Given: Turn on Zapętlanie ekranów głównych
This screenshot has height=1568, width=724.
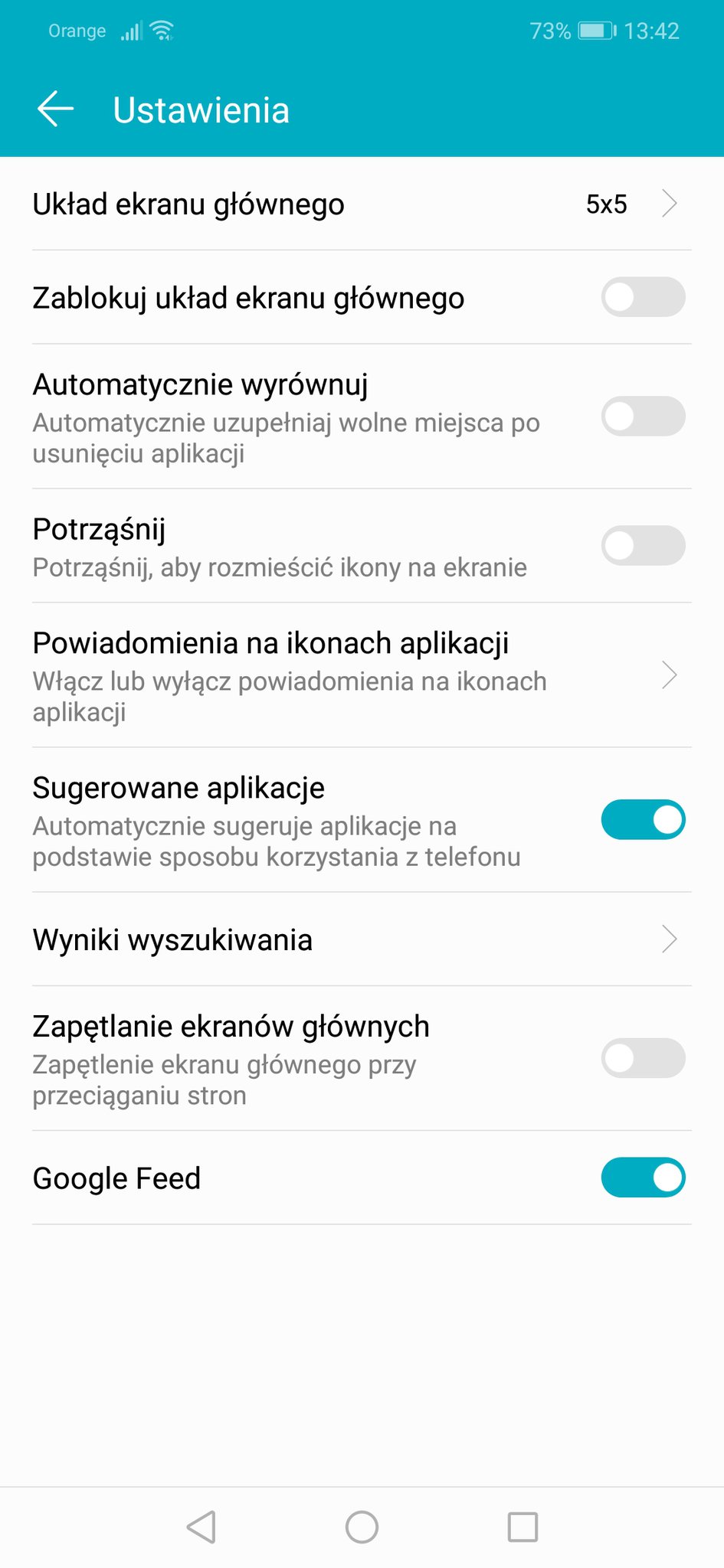Looking at the screenshot, I should pyautogui.click(x=643, y=1058).
